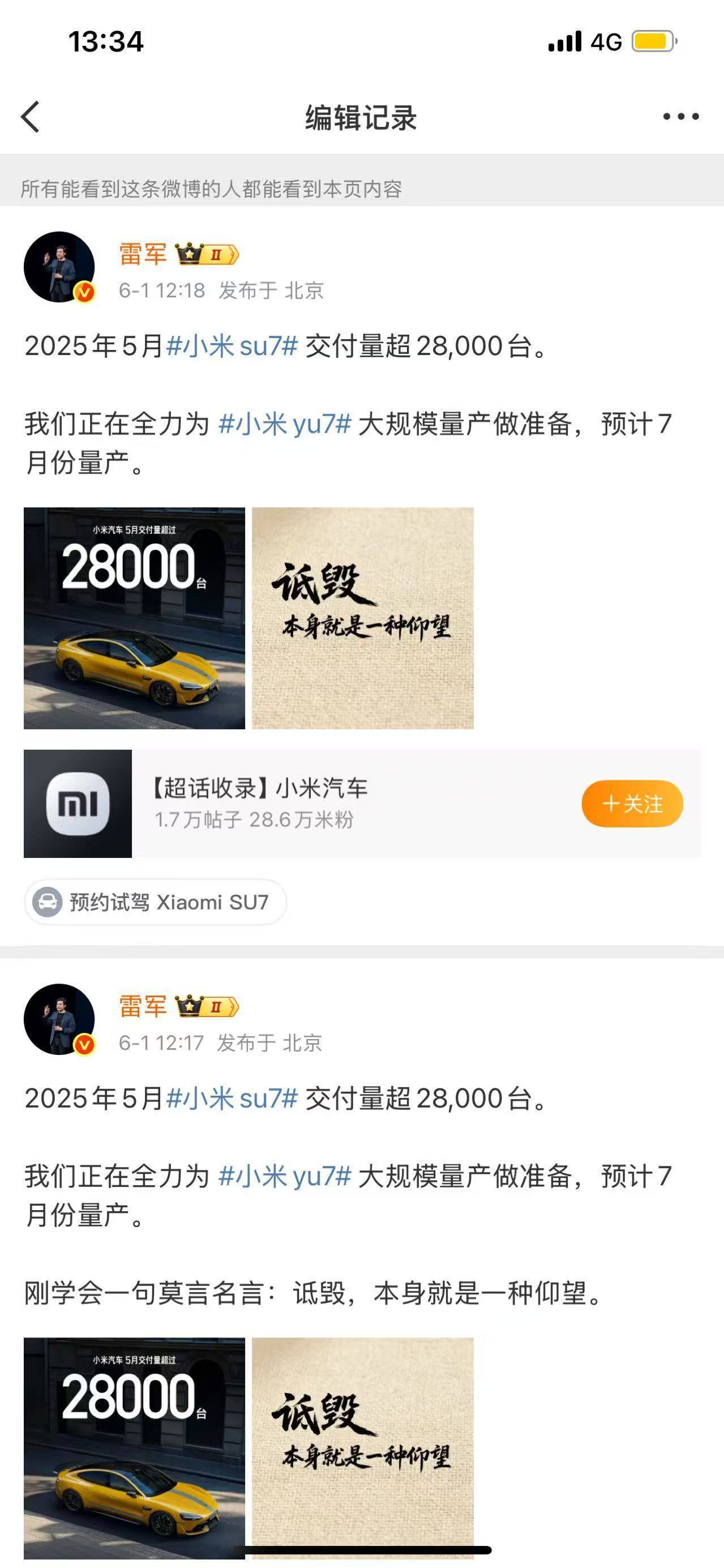
Task: Tap the Xiaomi Mi logo on super topic card
Action: [79, 804]
